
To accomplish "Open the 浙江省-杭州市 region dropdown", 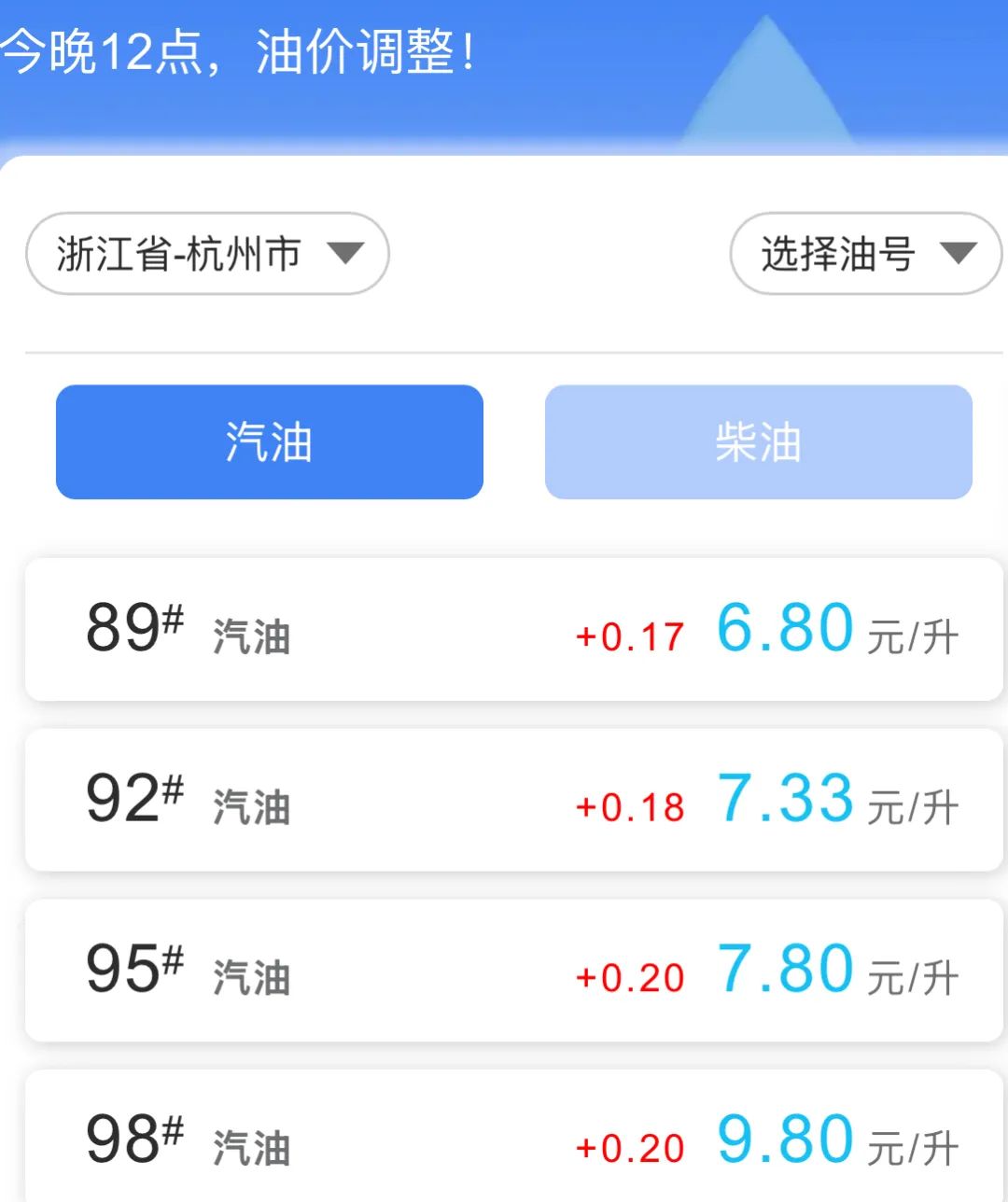I will click(x=207, y=254).
